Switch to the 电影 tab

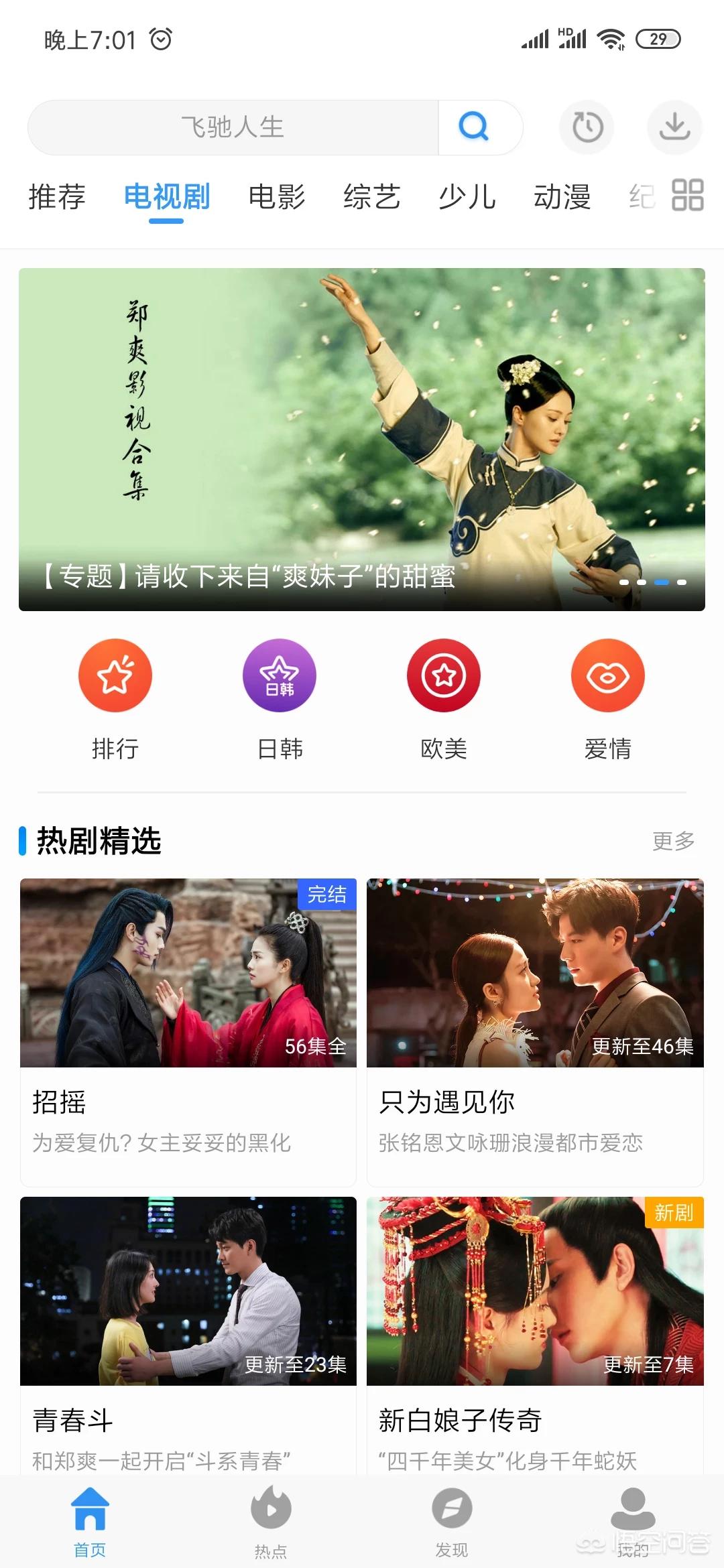pos(277,197)
